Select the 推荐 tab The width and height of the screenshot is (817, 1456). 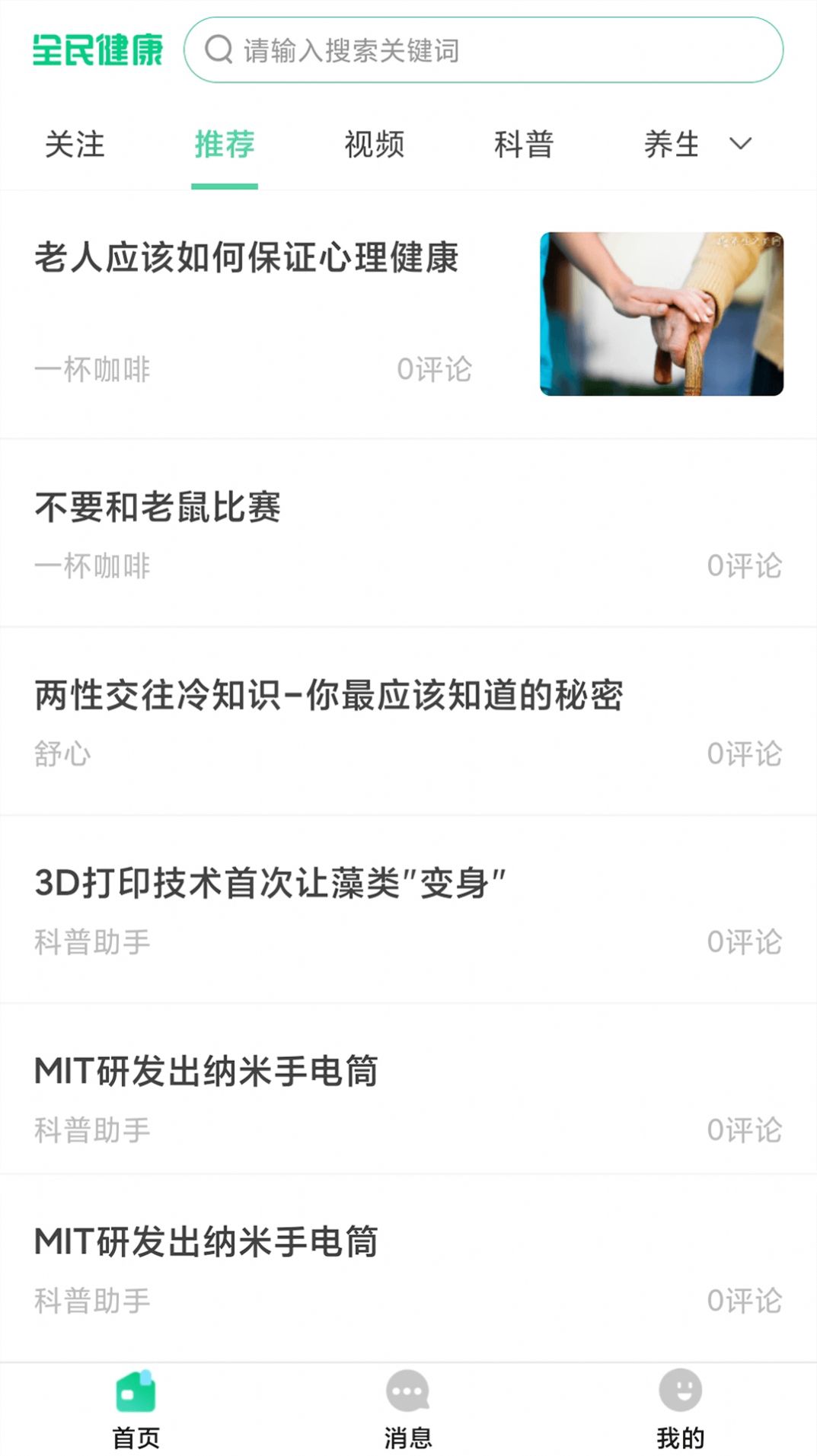click(x=224, y=145)
